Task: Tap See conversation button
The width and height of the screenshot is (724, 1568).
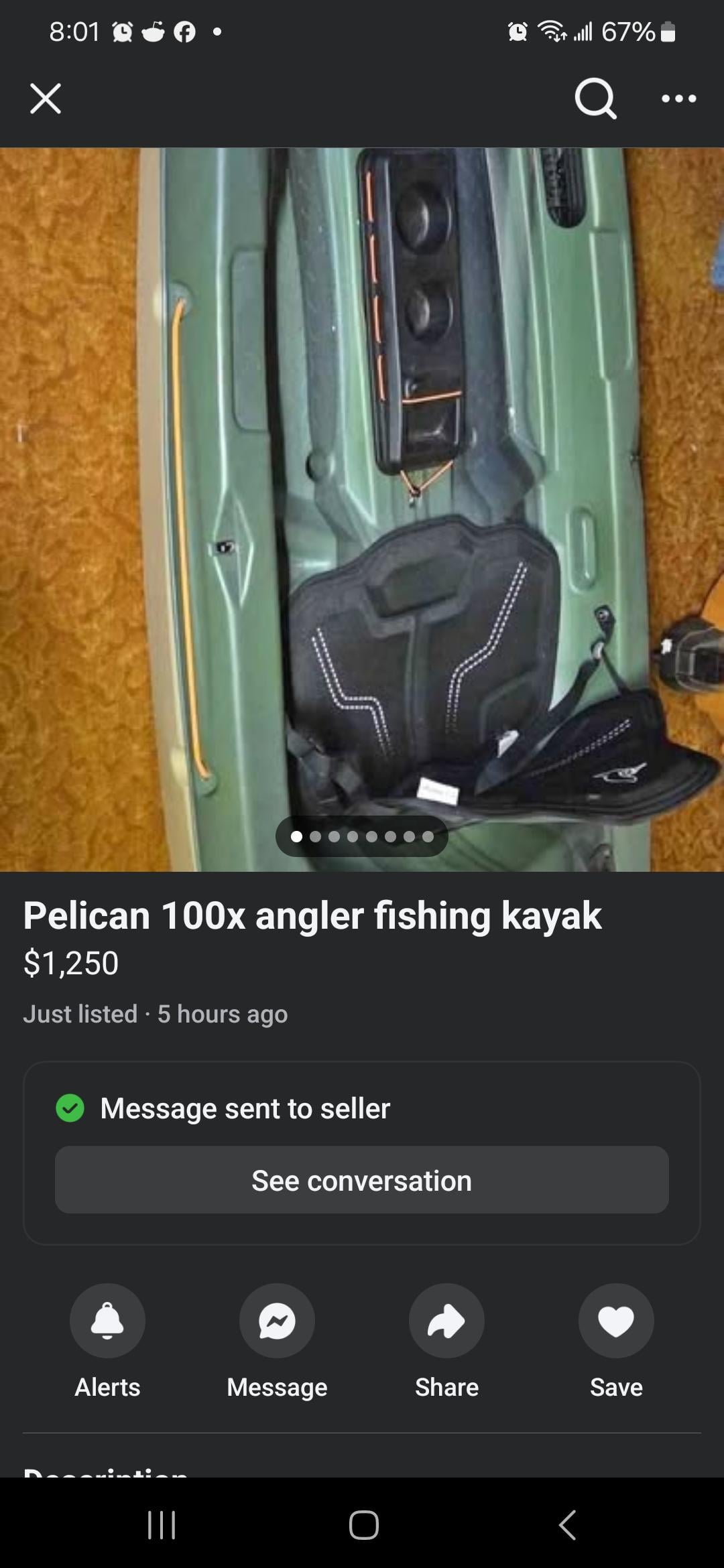Action: [x=362, y=1180]
